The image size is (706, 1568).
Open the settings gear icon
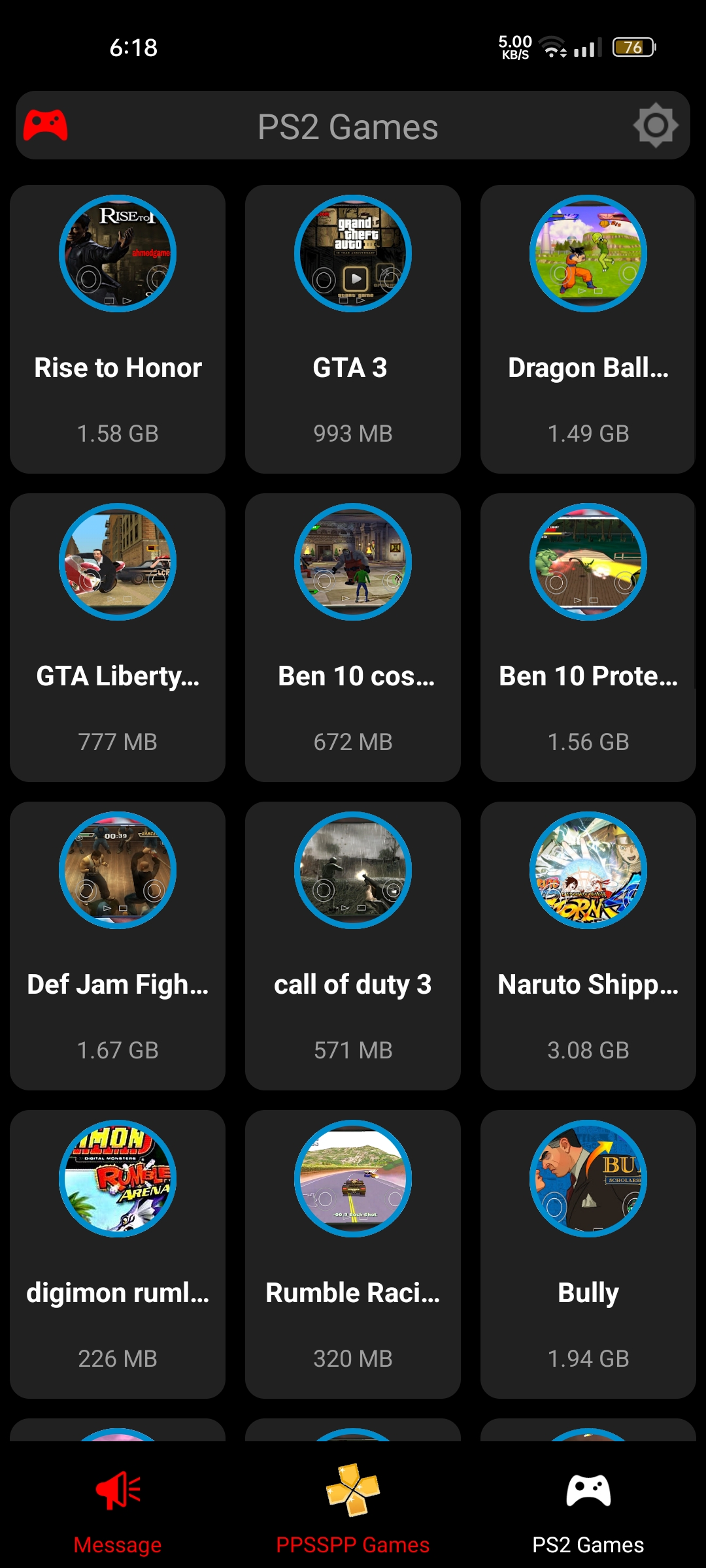coord(656,125)
